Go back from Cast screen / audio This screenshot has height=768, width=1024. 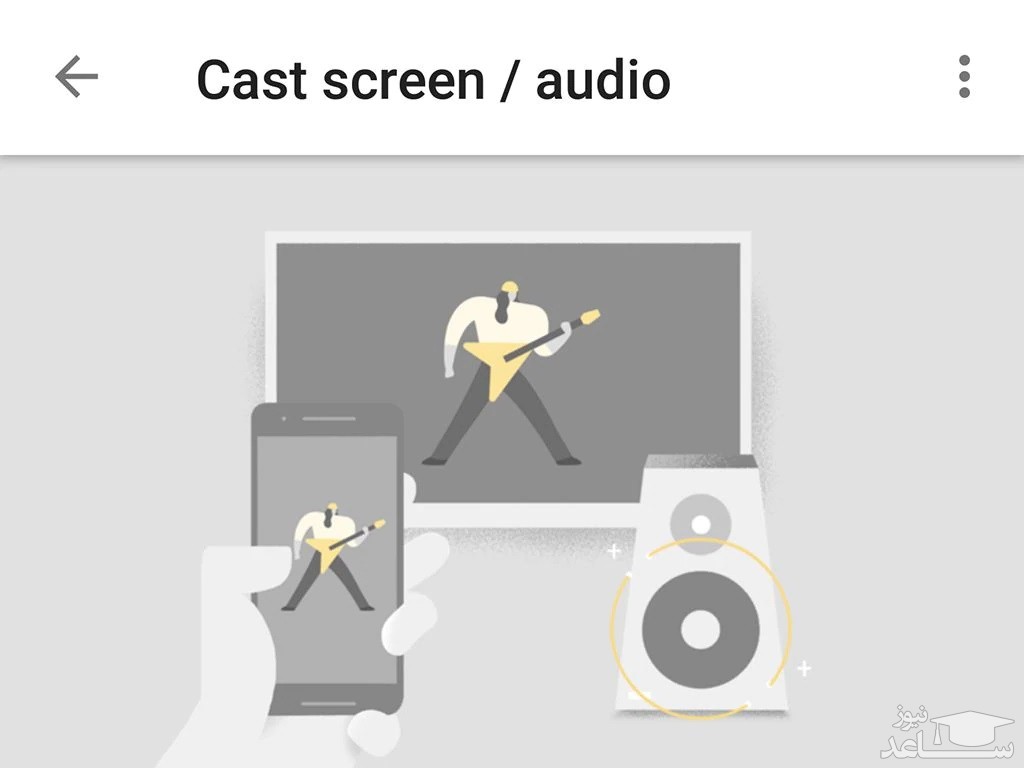tap(76, 77)
